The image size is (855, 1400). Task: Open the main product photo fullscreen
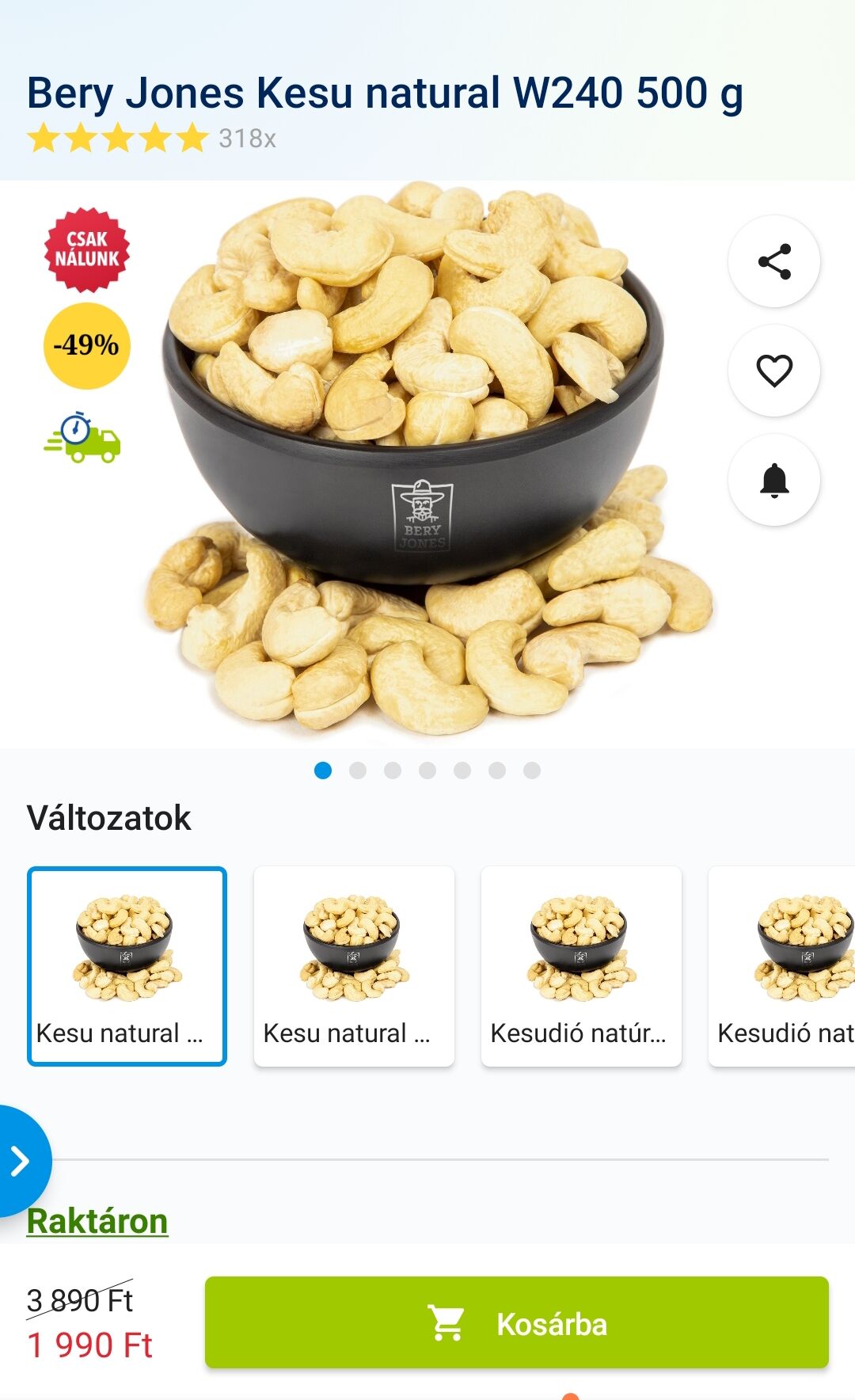pos(427,459)
